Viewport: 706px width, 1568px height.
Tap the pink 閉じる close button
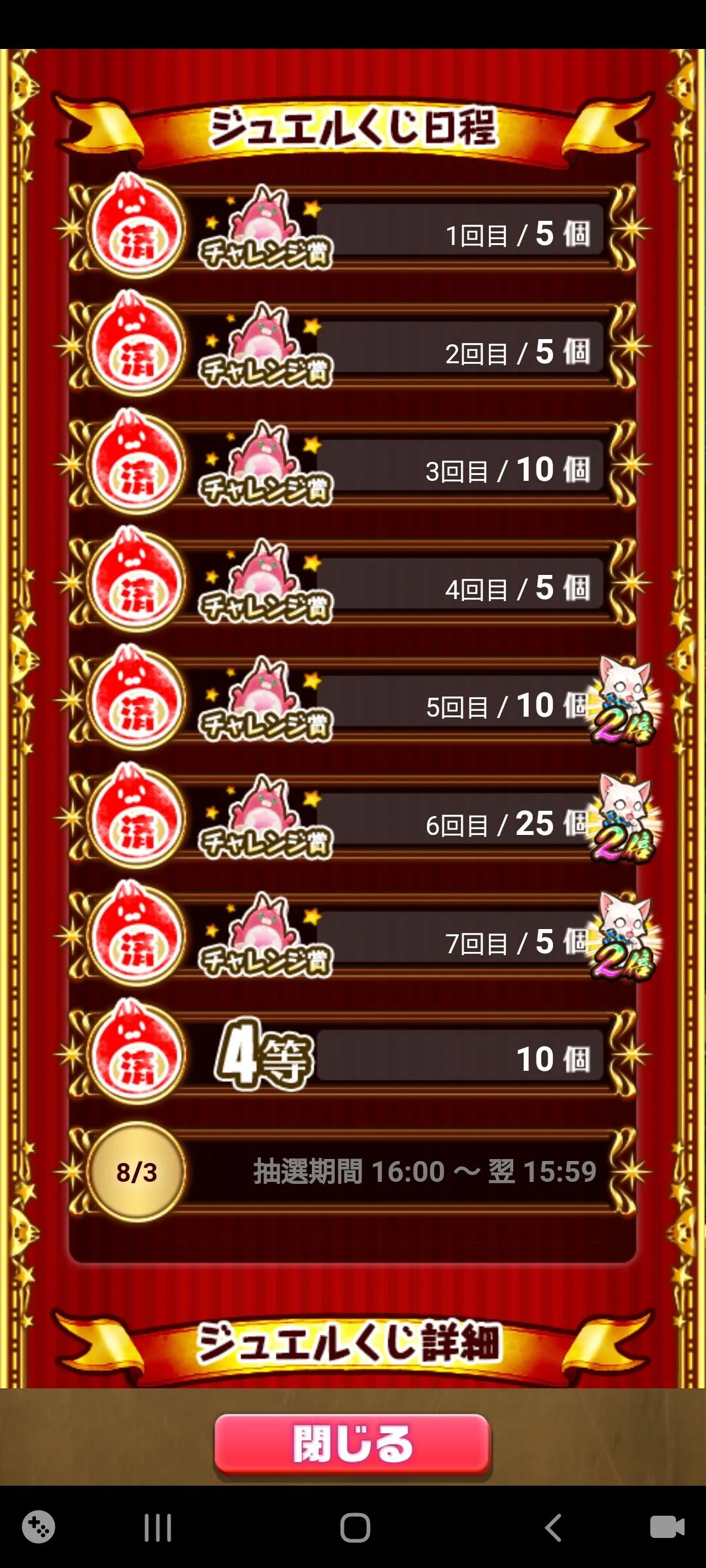(x=352, y=1444)
